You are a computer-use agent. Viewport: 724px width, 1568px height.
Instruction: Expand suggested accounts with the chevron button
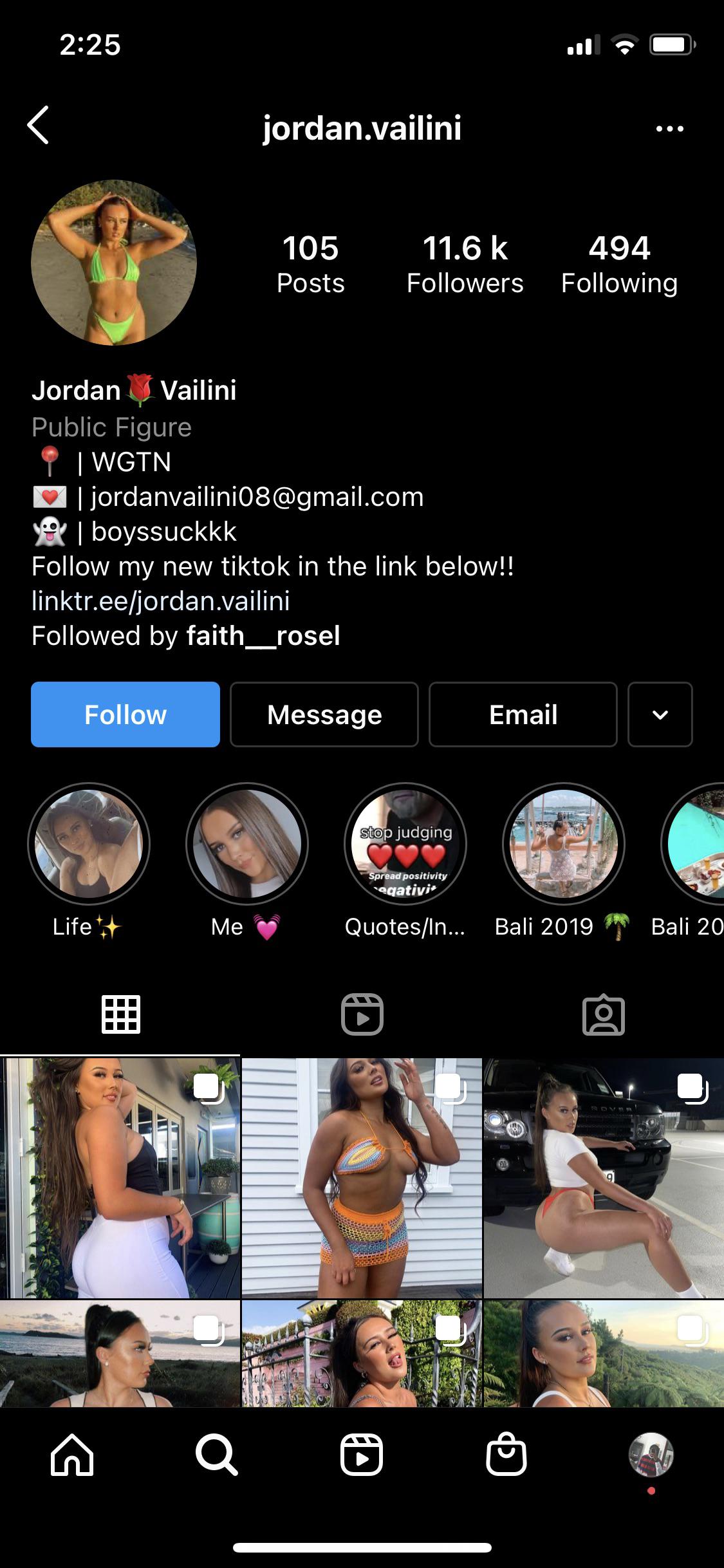(660, 714)
